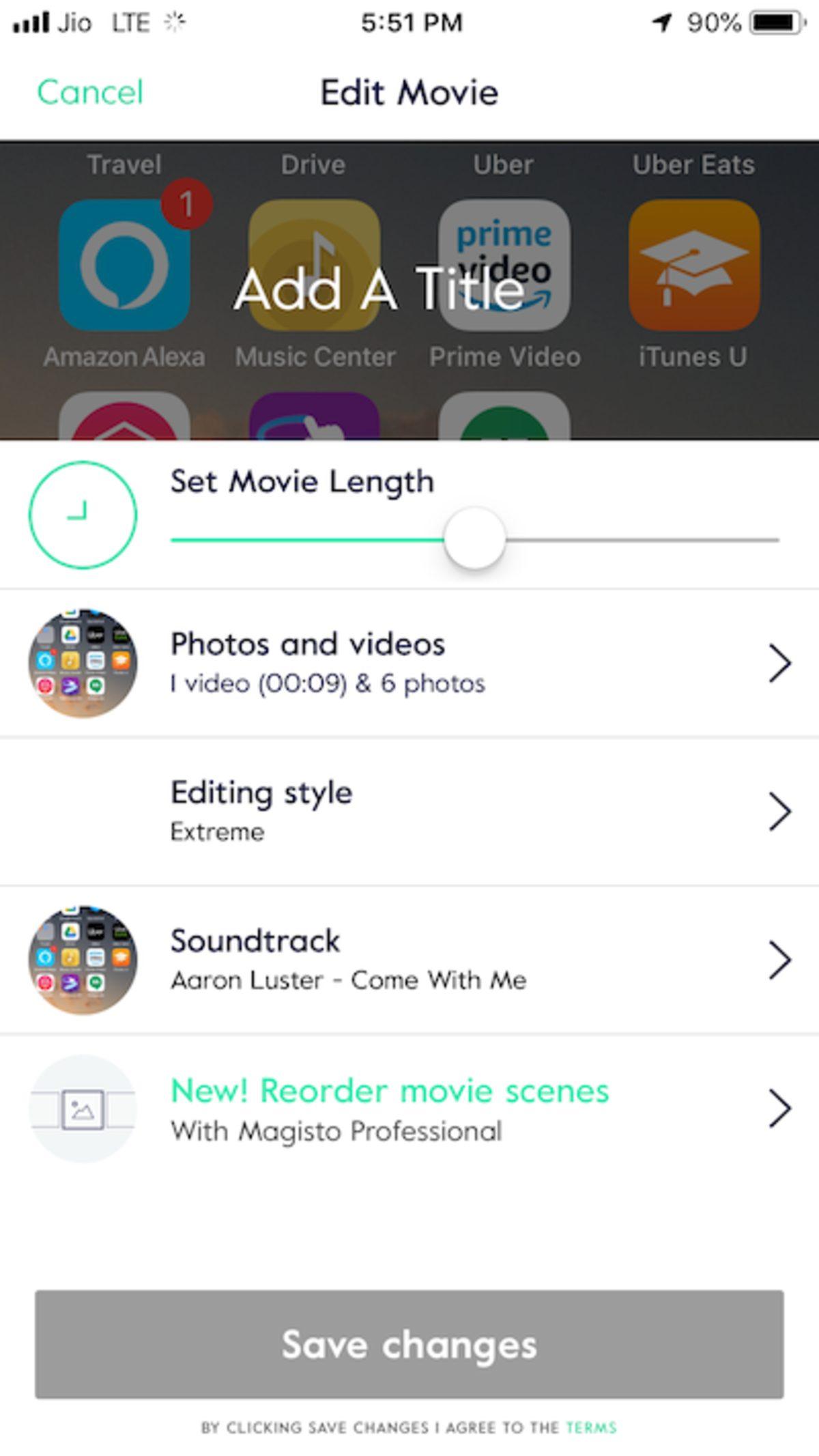Tap Cancel to leave Edit Movie
The height and width of the screenshot is (1456, 819).
point(91,92)
